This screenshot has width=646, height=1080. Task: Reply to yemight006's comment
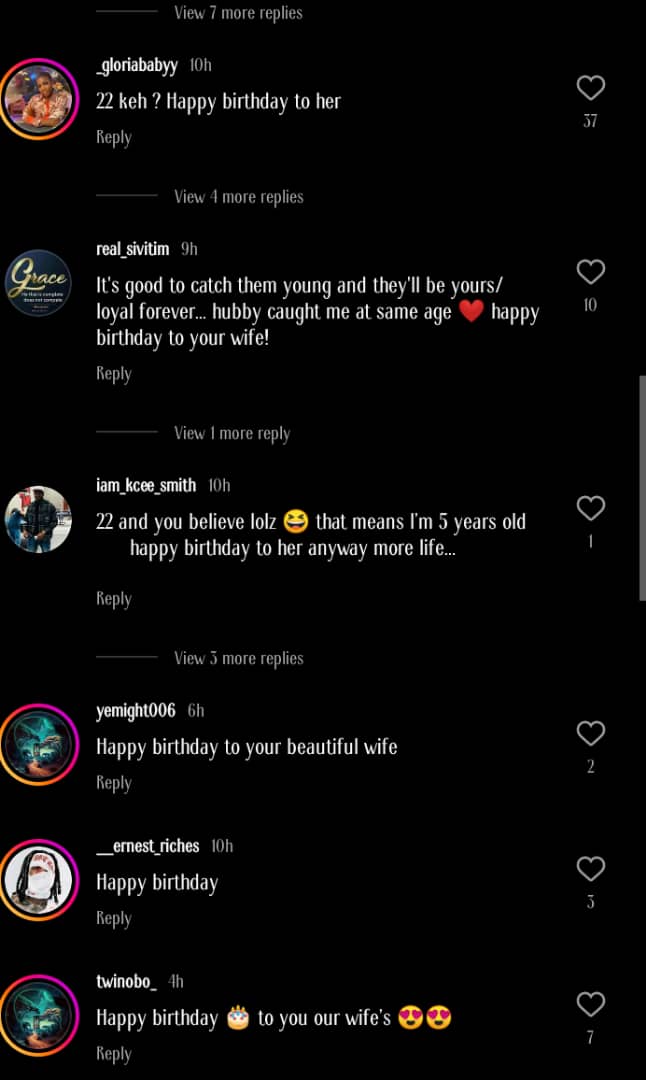pyautogui.click(x=113, y=782)
